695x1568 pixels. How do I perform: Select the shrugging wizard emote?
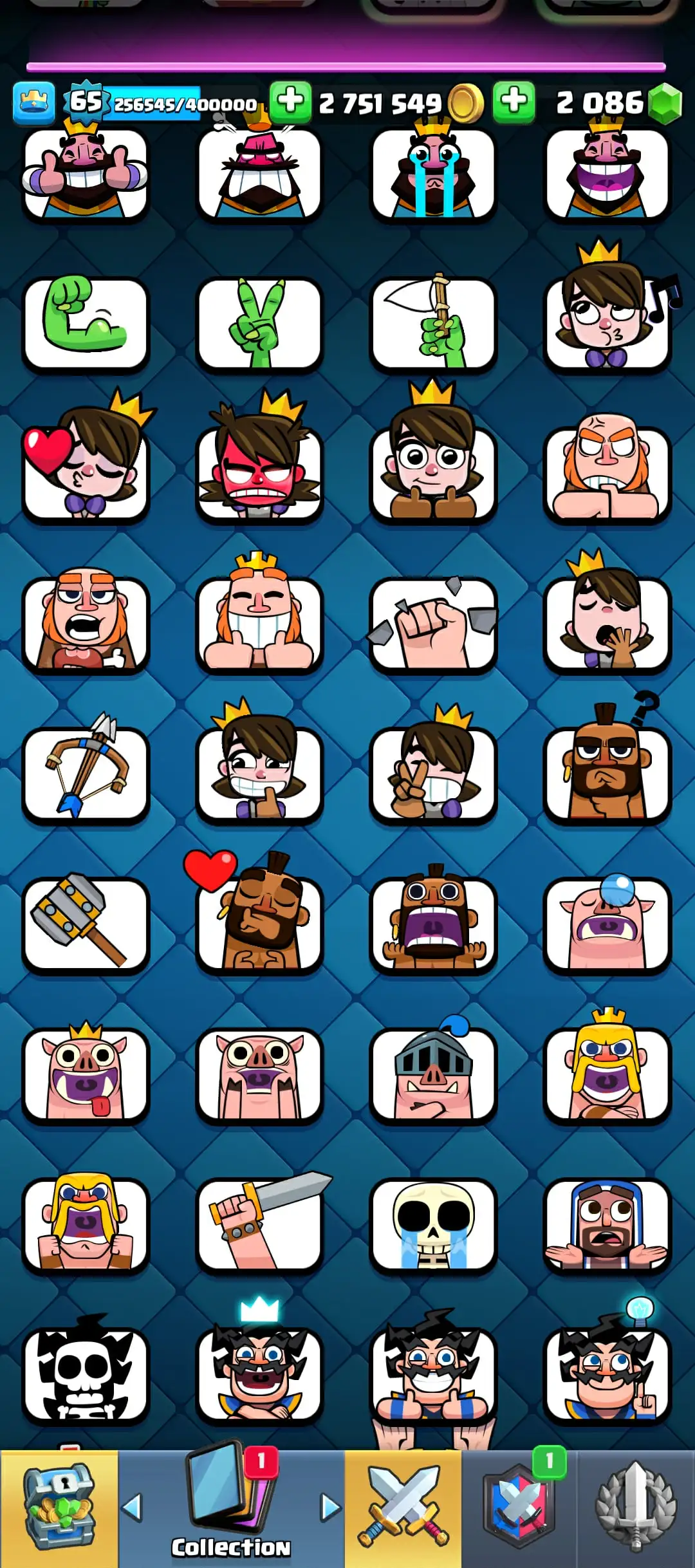coord(607,1224)
